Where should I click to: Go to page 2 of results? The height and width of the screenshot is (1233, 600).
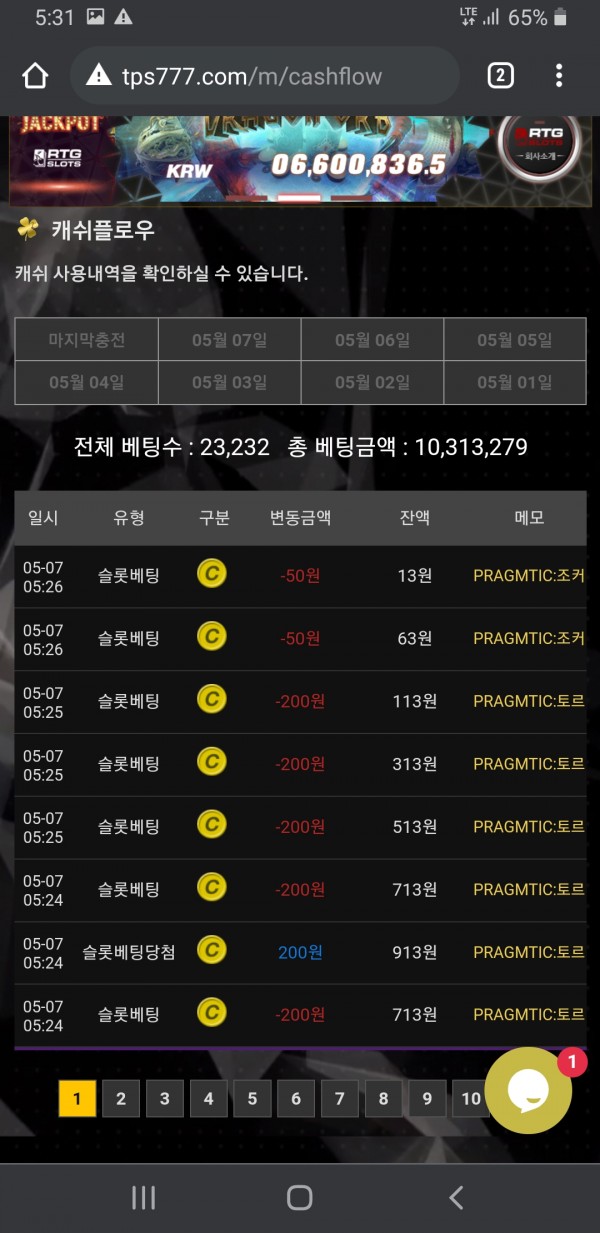(121, 1099)
